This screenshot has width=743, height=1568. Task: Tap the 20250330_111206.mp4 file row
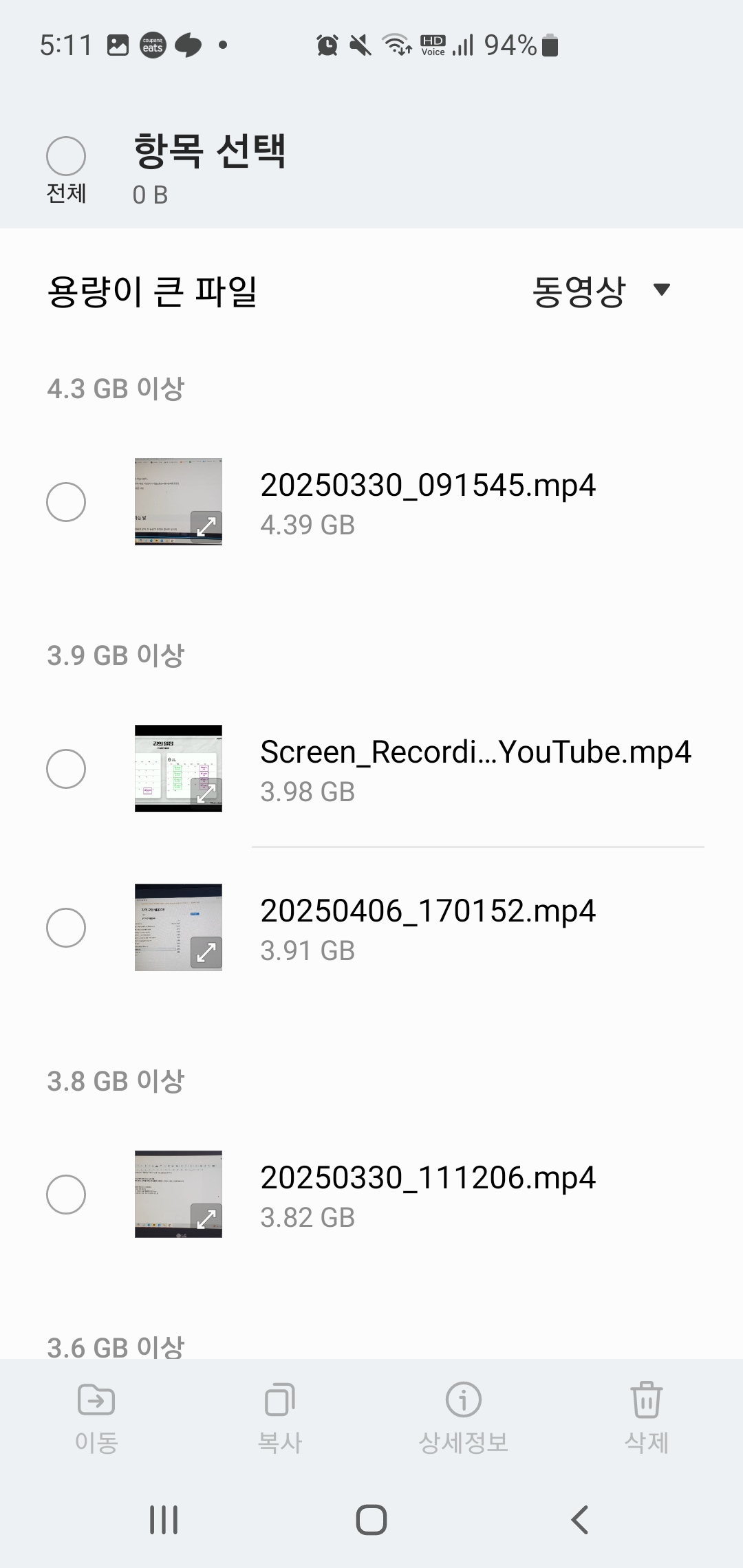coord(427,1195)
